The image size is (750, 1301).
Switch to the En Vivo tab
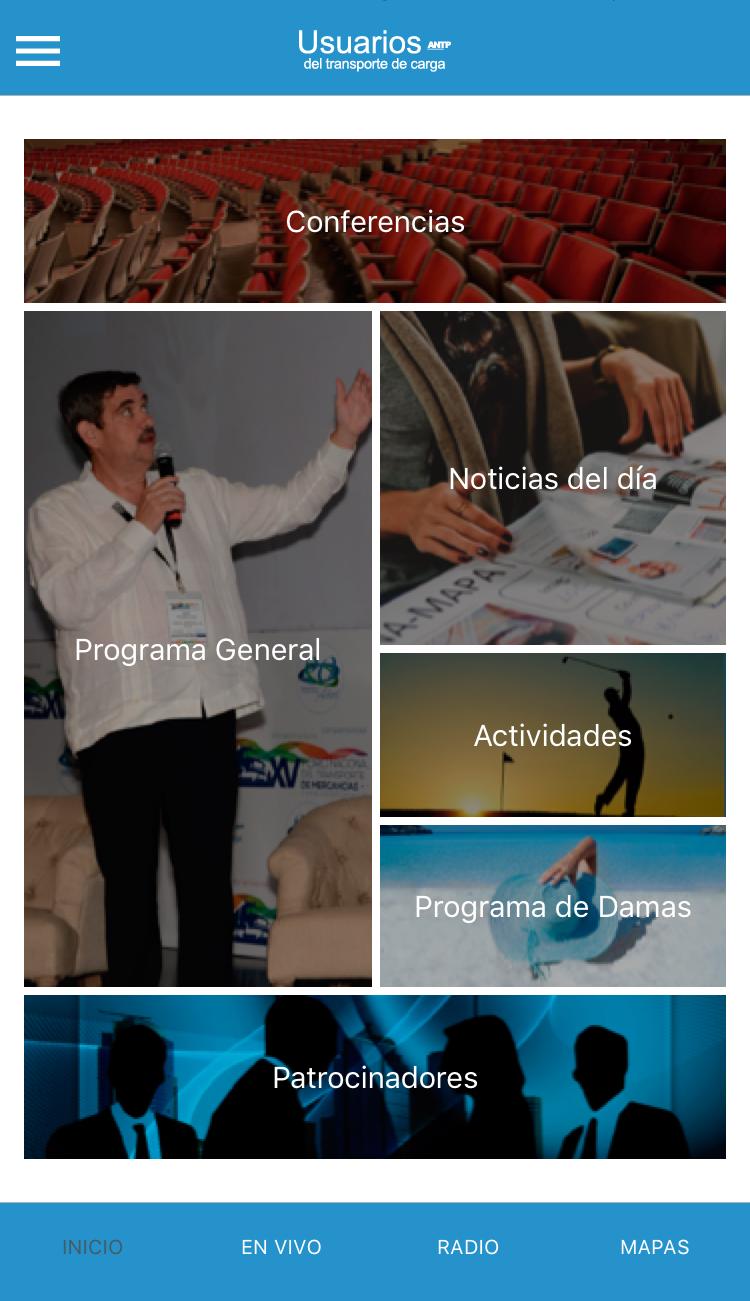coord(281,1247)
